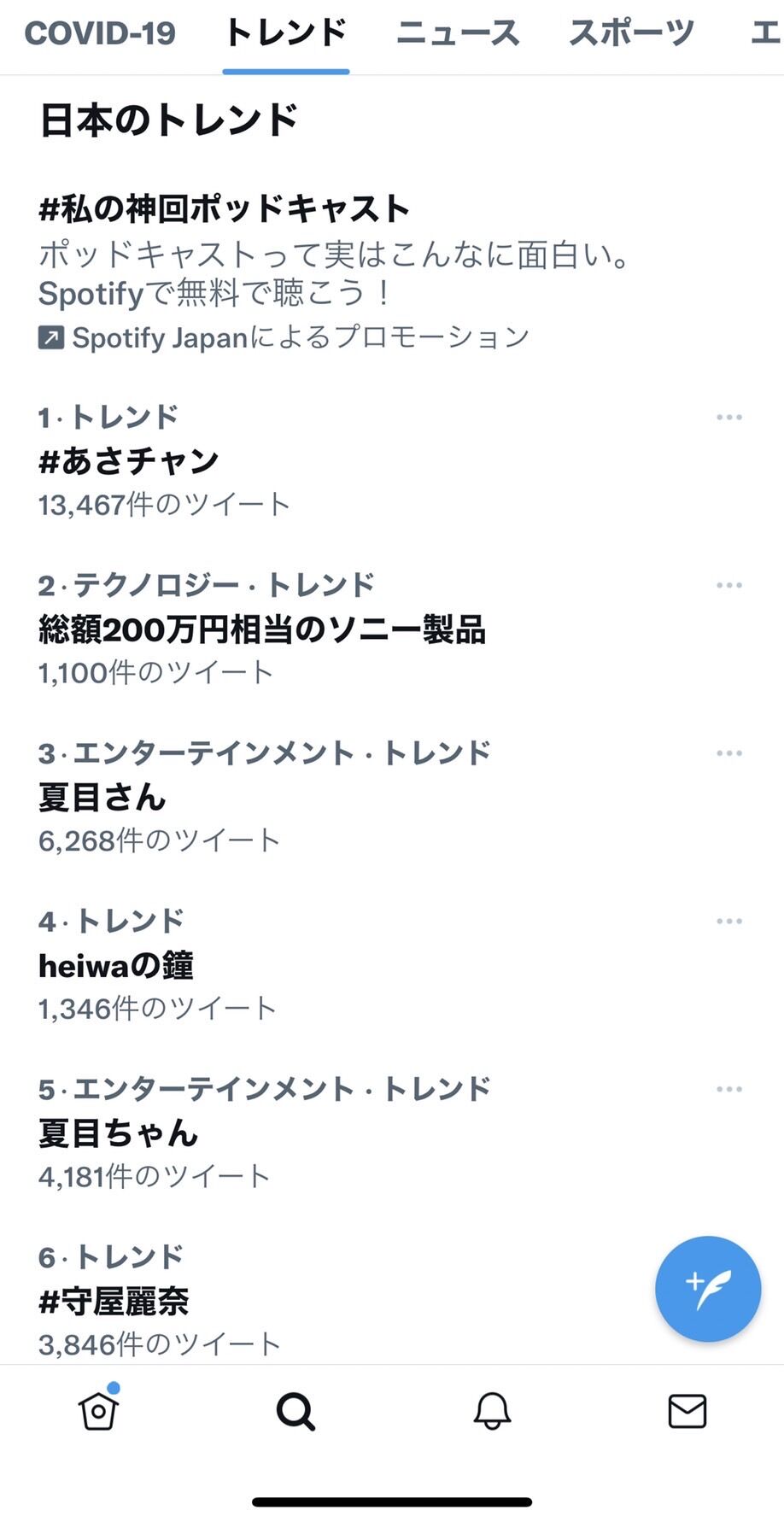Image resolution: width=784 pixels, height=1522 pixels.
Task: Open more options for the Sony trend
Action: click(x=729, y=584)
